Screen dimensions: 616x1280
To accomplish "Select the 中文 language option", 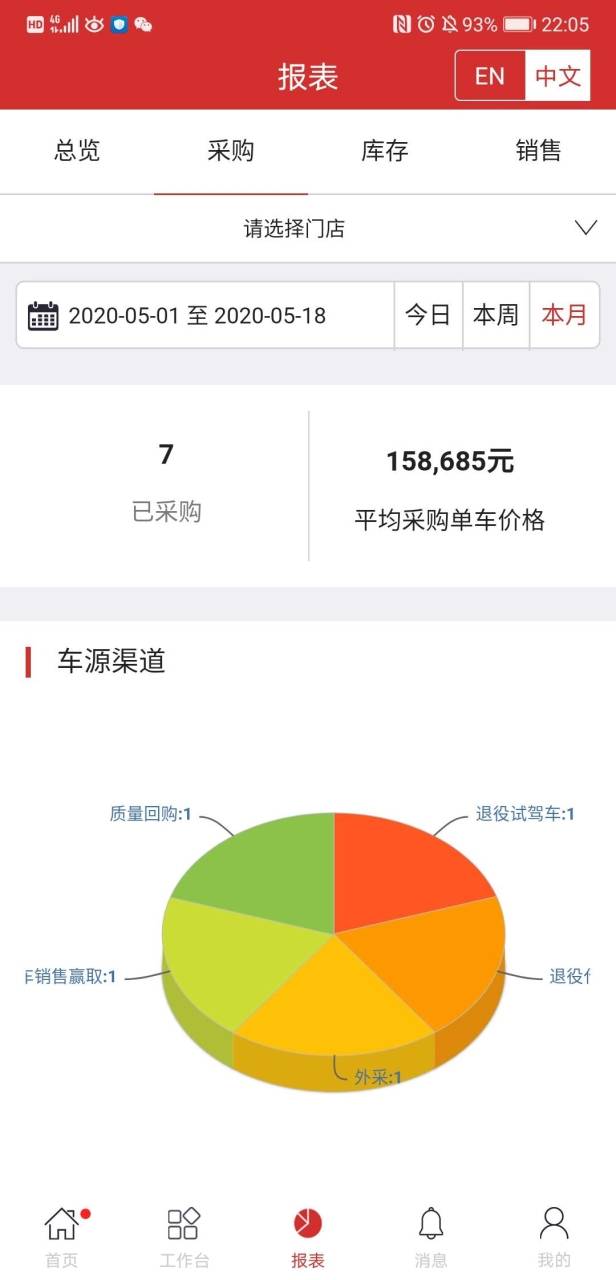I will click(558, 76).
